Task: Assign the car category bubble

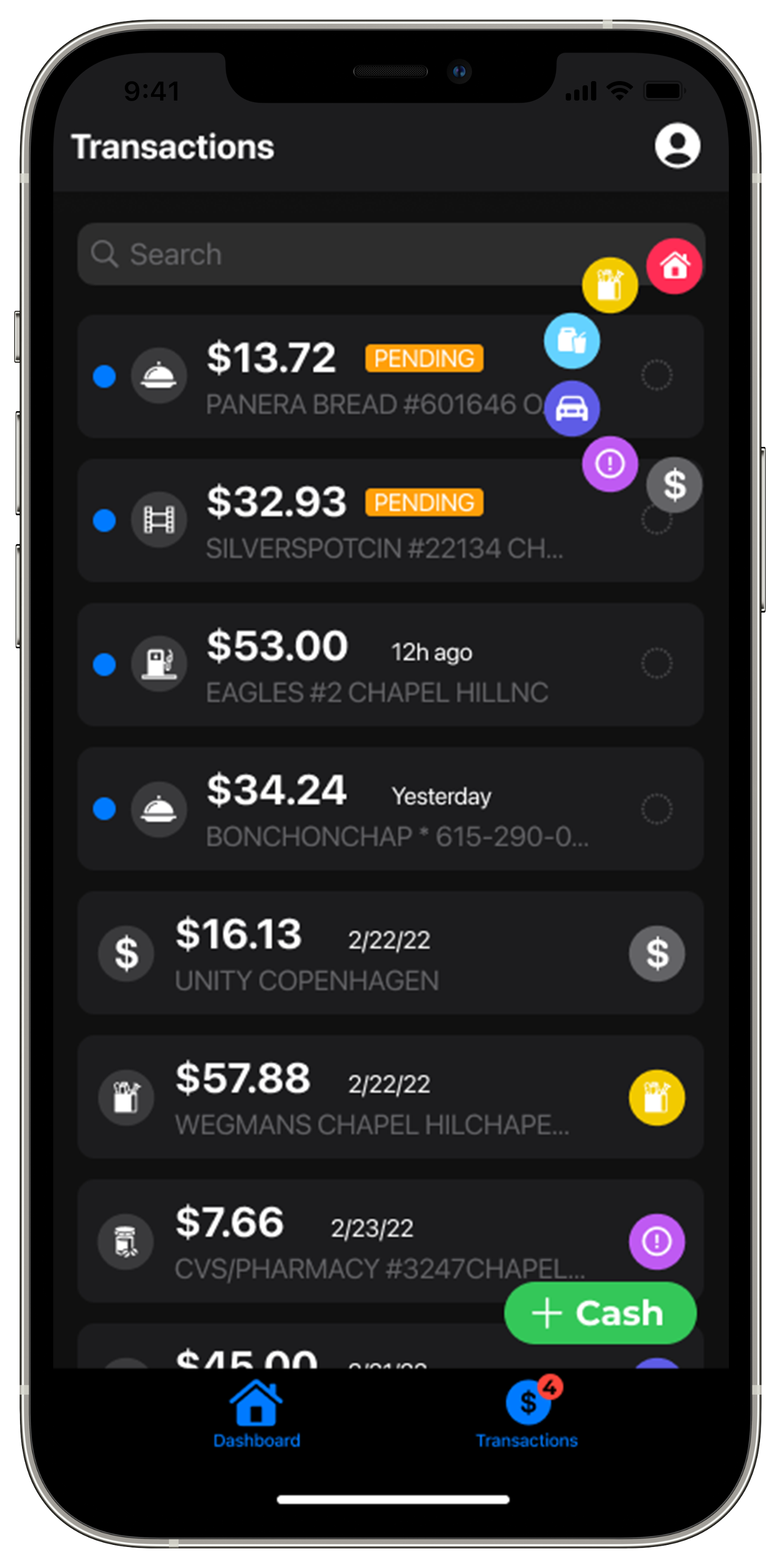Action: click(x=571, y=409)
